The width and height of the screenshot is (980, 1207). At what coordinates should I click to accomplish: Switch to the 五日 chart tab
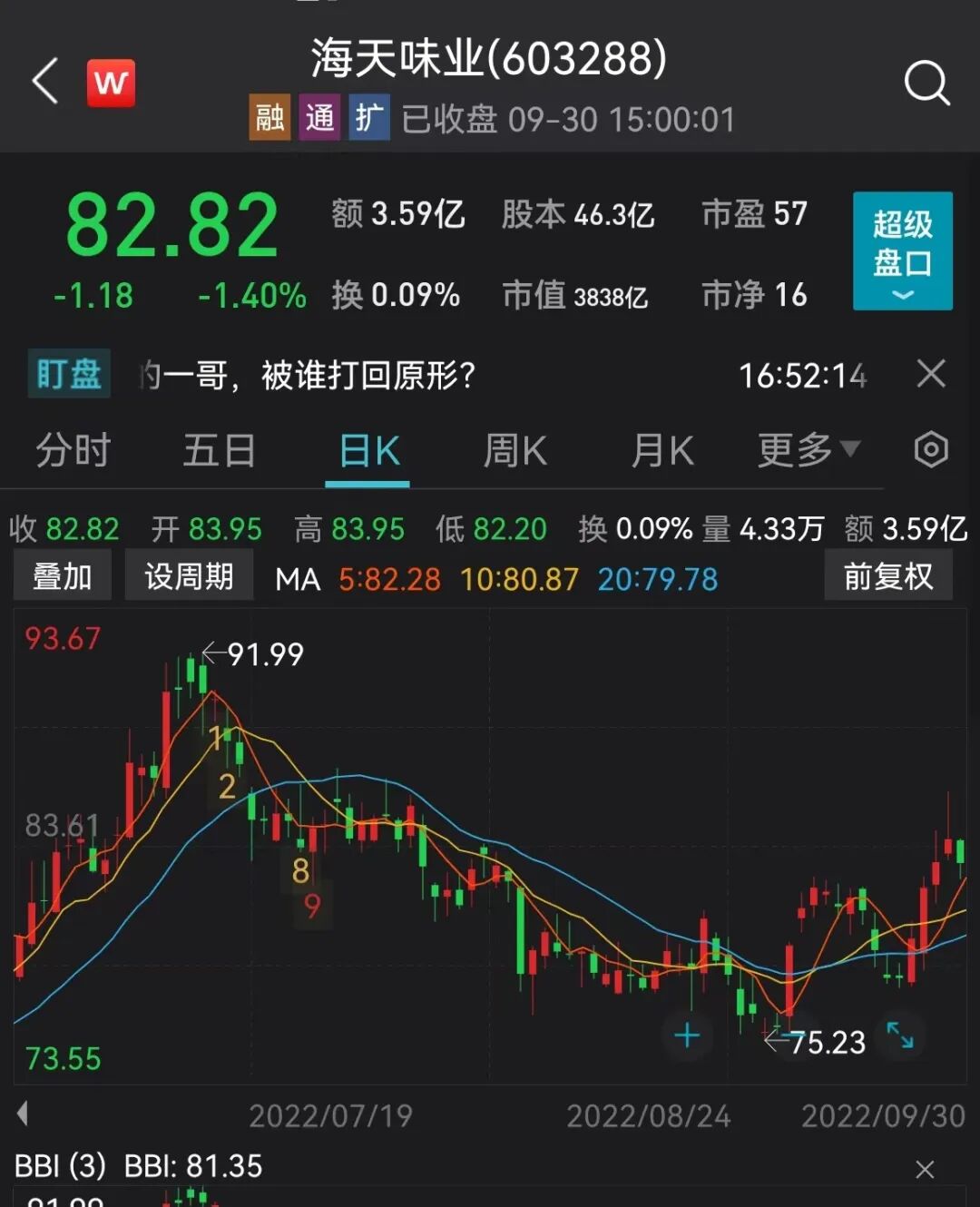click(219, 450)
